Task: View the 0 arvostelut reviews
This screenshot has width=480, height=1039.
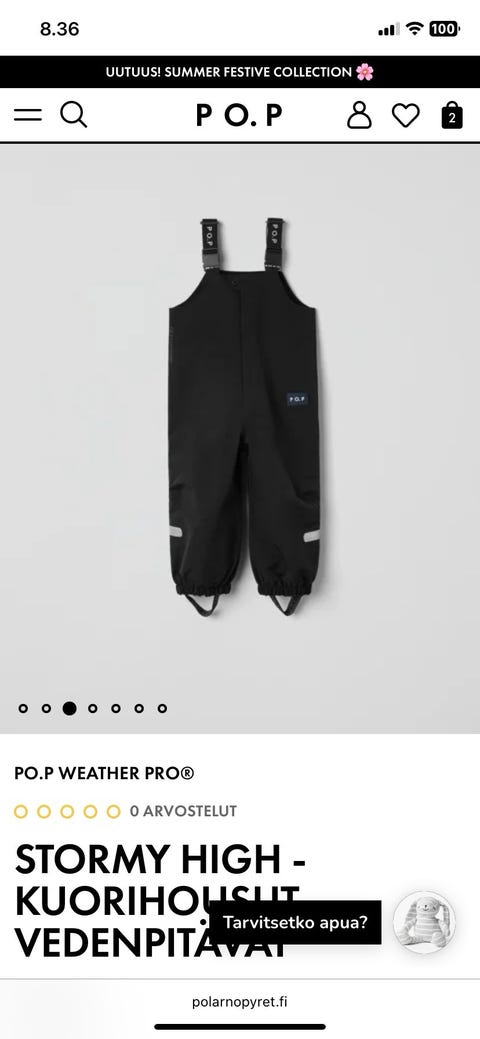Action: click(x=183, y=811)
